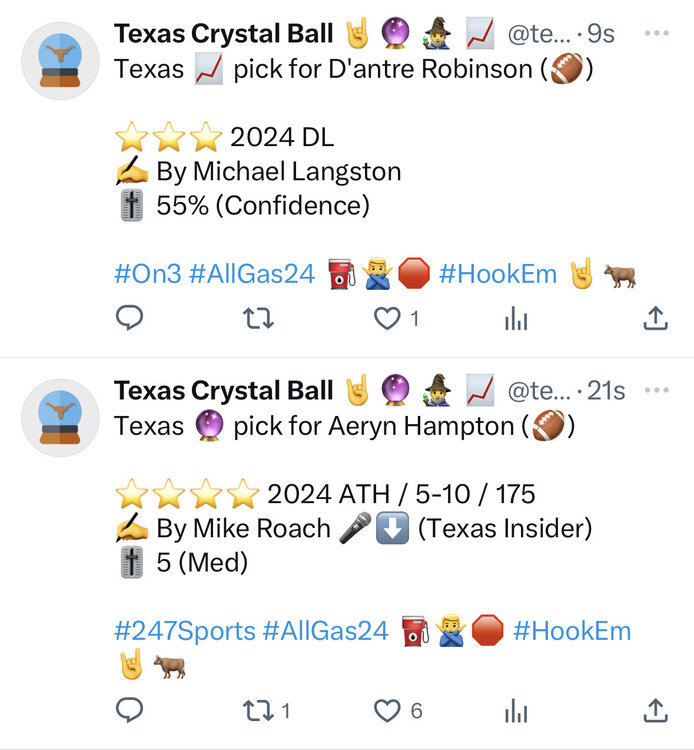Open the #247Sports hashtag

pos(184,631)
